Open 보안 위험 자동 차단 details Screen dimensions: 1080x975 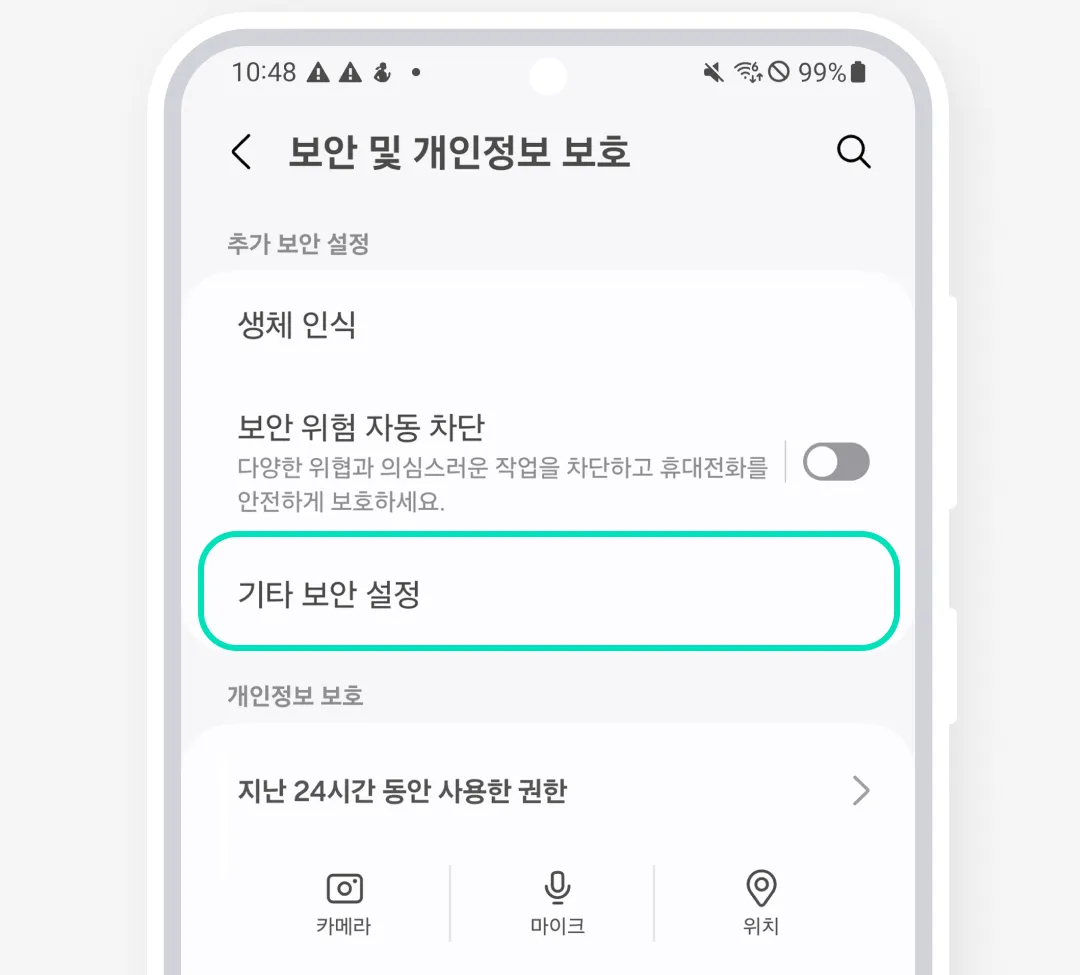(x=480, y=463)
